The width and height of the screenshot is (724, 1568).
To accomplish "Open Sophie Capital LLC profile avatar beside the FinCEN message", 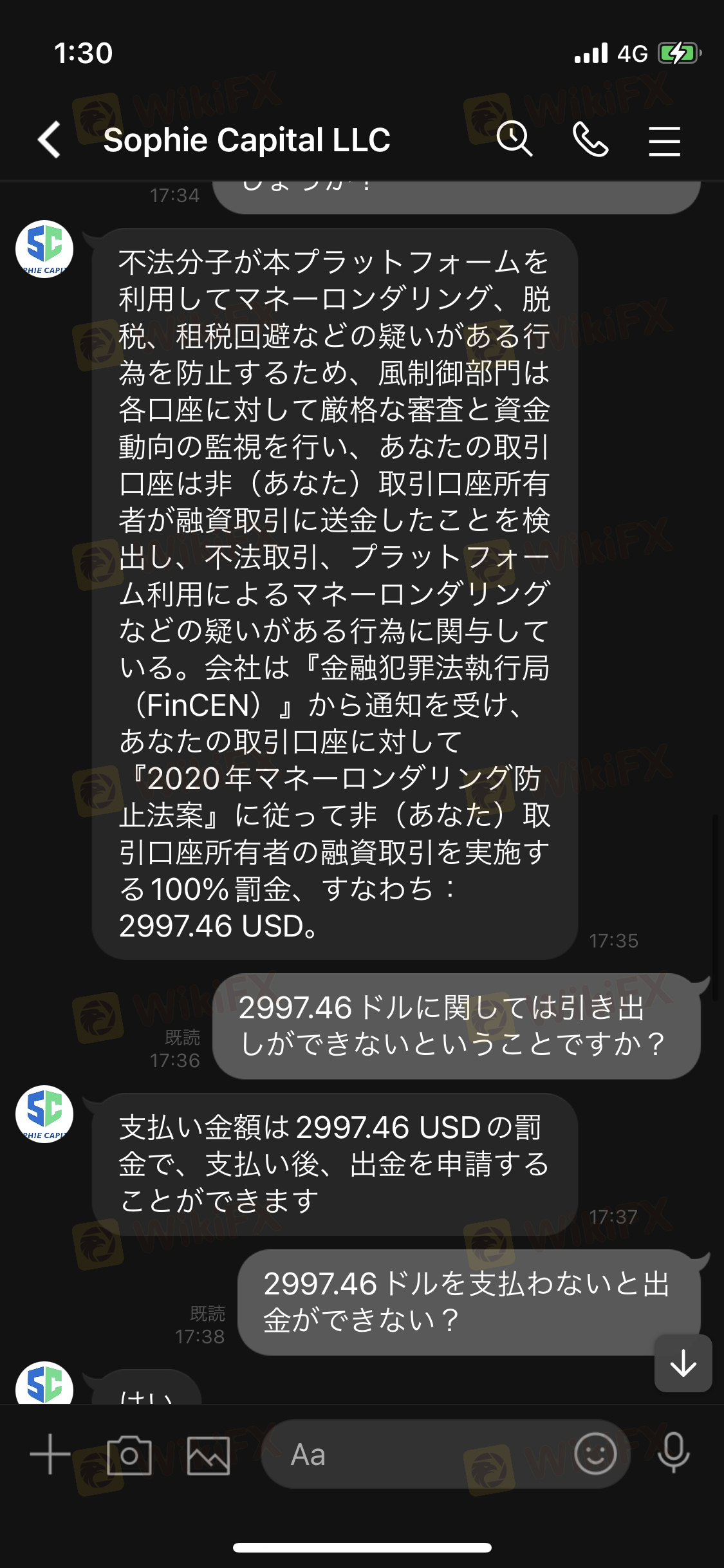I will (x=44, y=249).
